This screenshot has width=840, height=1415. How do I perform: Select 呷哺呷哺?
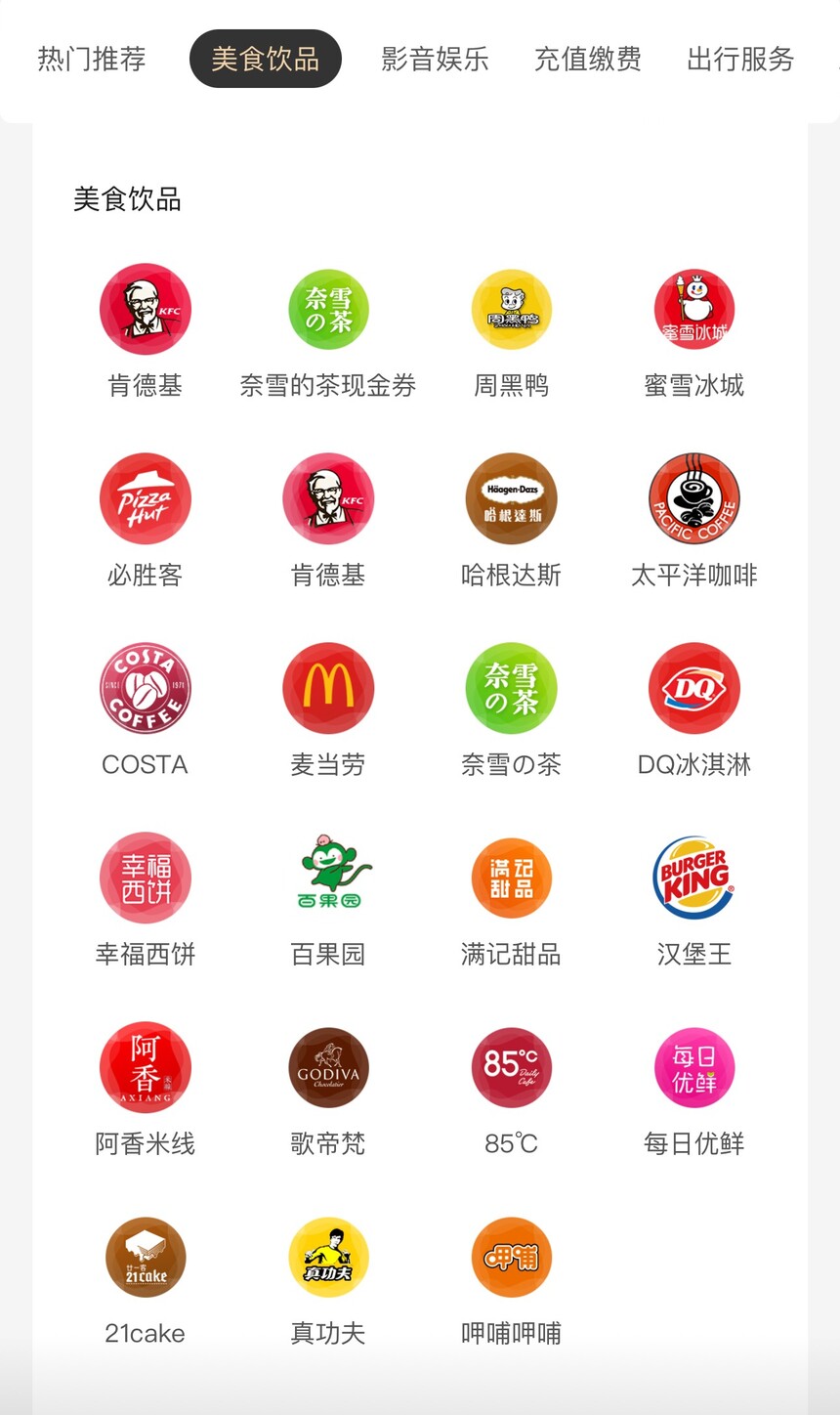tap(511, 1257)
